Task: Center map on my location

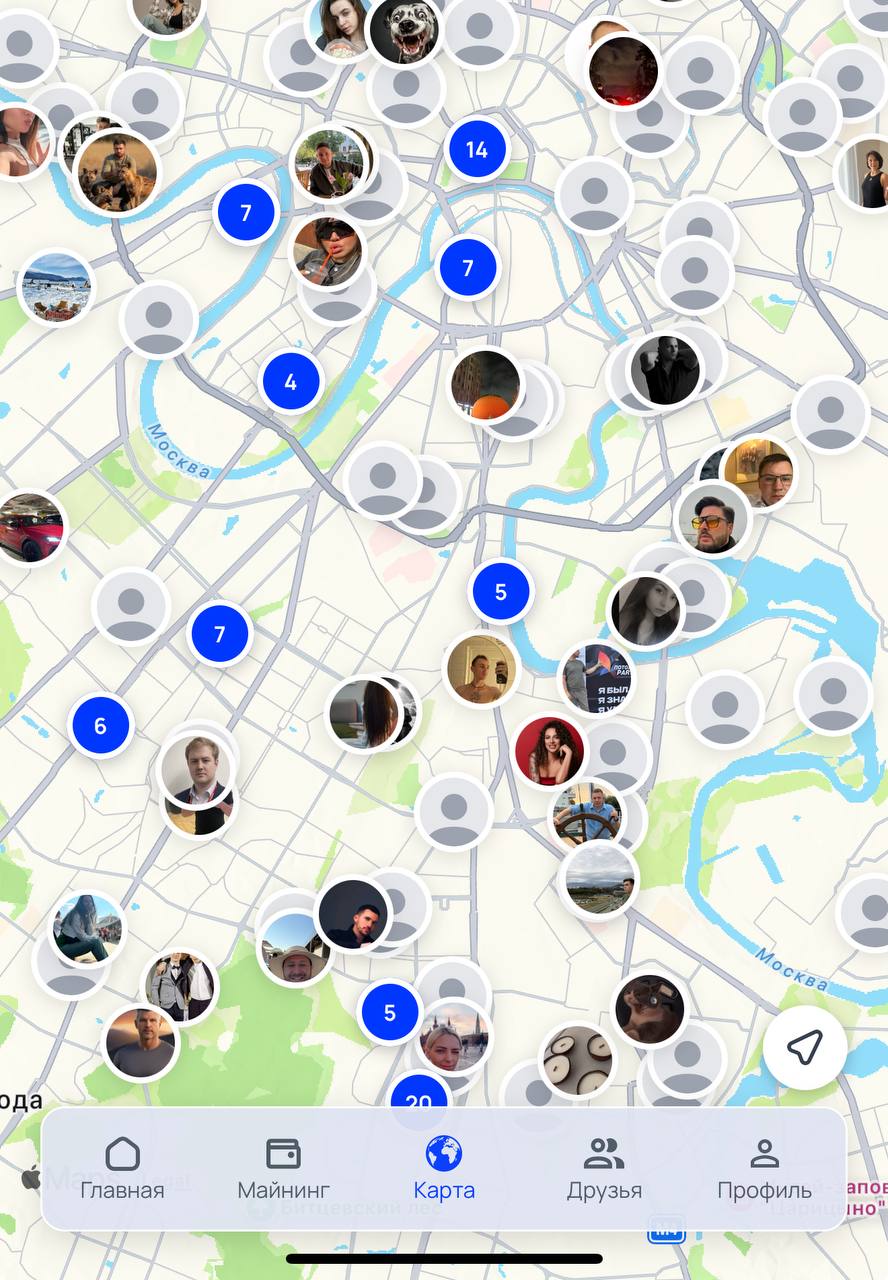Action: (x=805, y=1047)
